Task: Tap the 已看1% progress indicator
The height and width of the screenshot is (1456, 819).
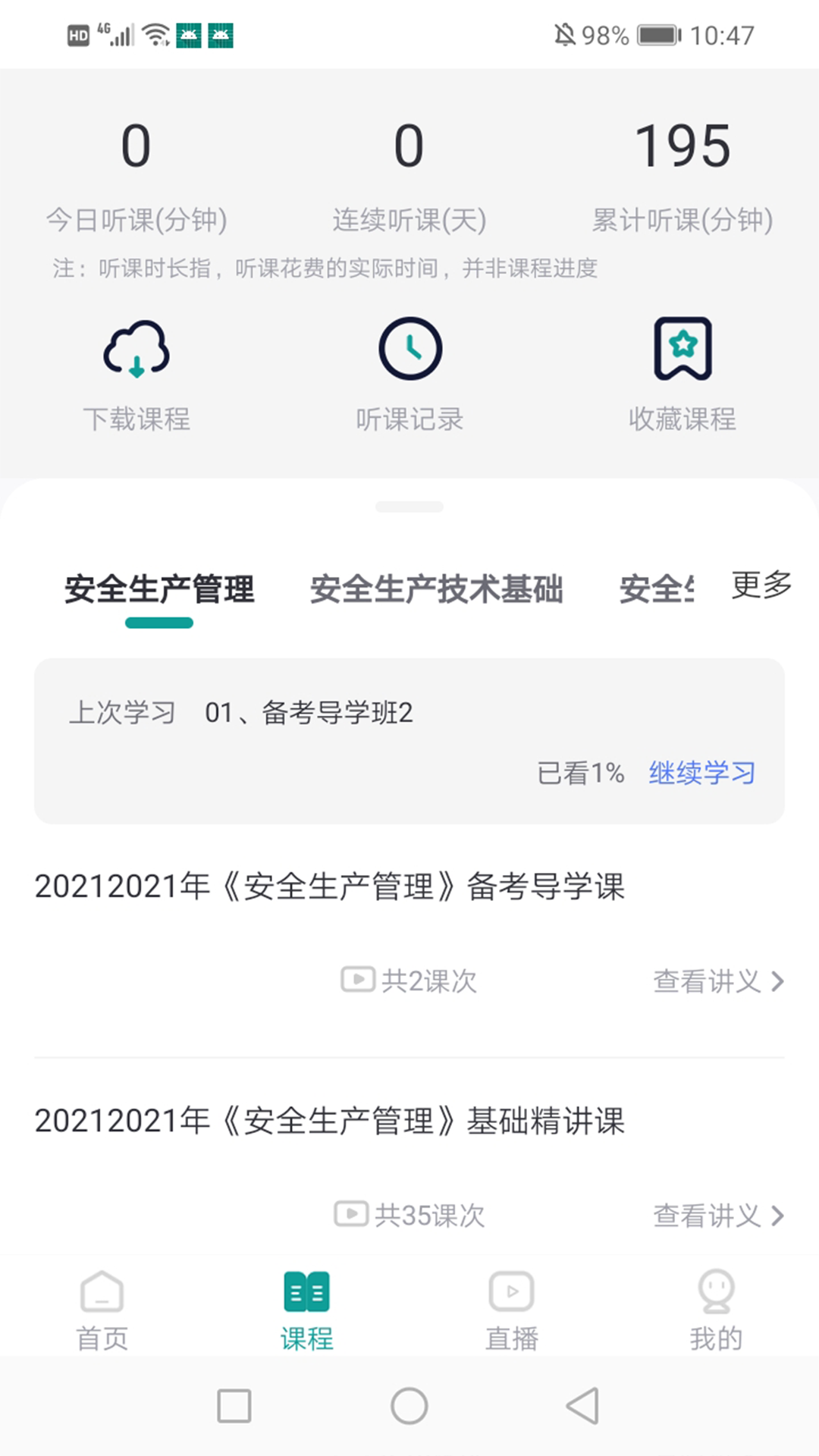Action: pyautogui.click(x=580, y=773)
